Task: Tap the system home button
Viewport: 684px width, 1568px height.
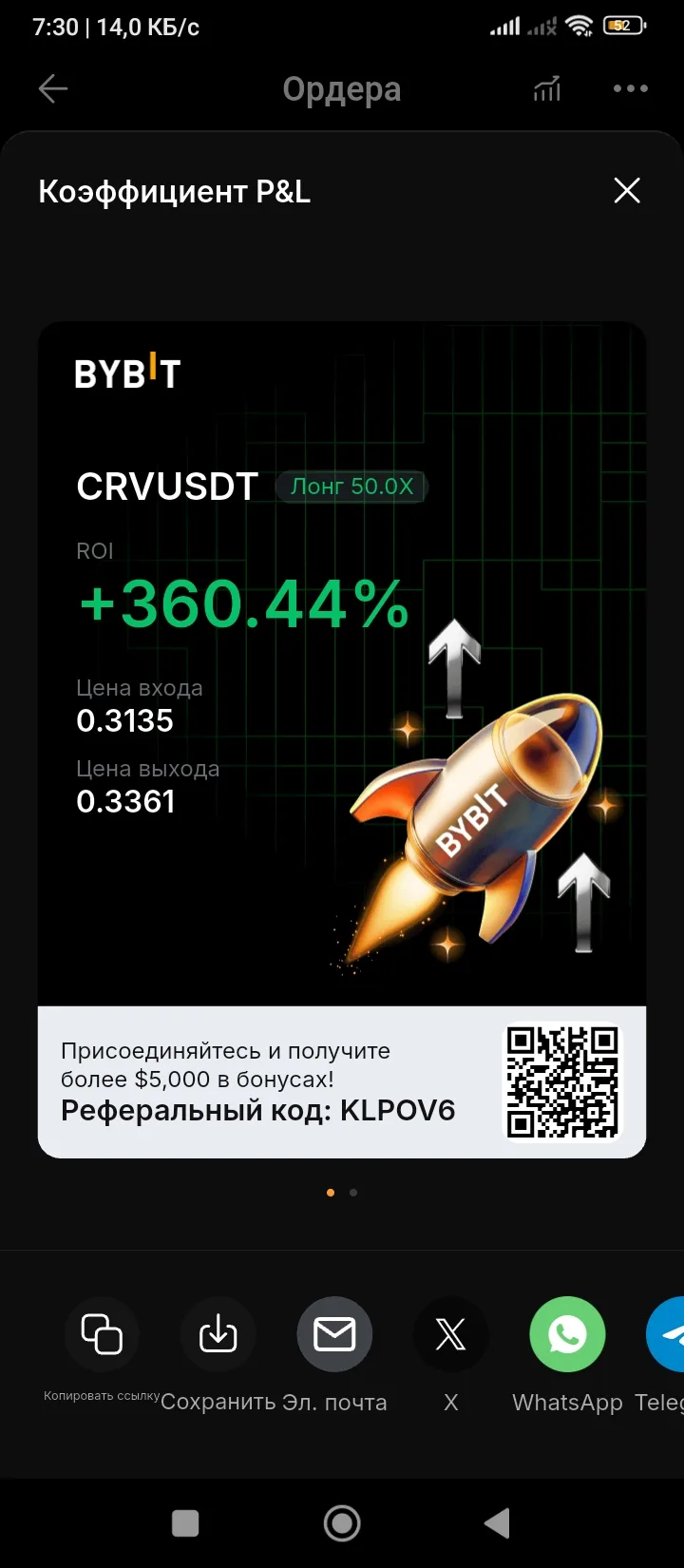Action: click(342, 1523)
